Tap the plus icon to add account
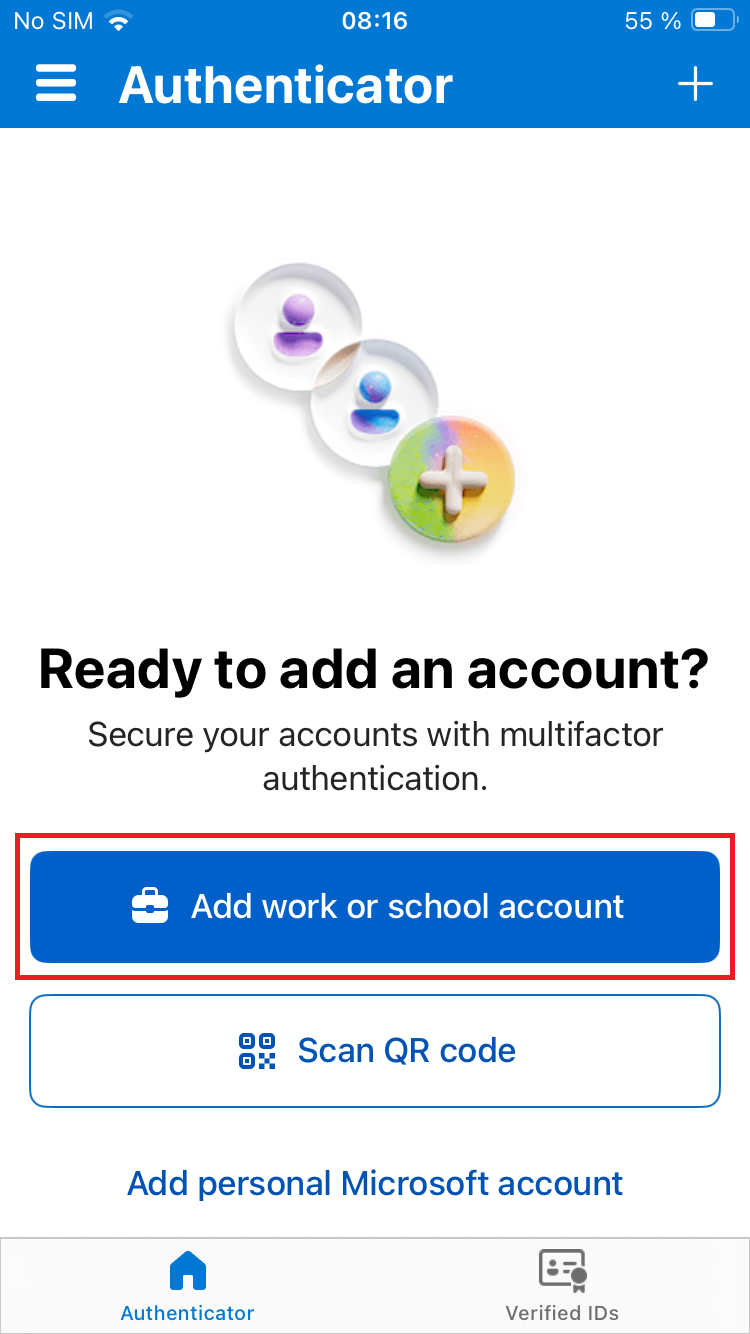This screenshot has height=1334, width=750. [695, 84]
